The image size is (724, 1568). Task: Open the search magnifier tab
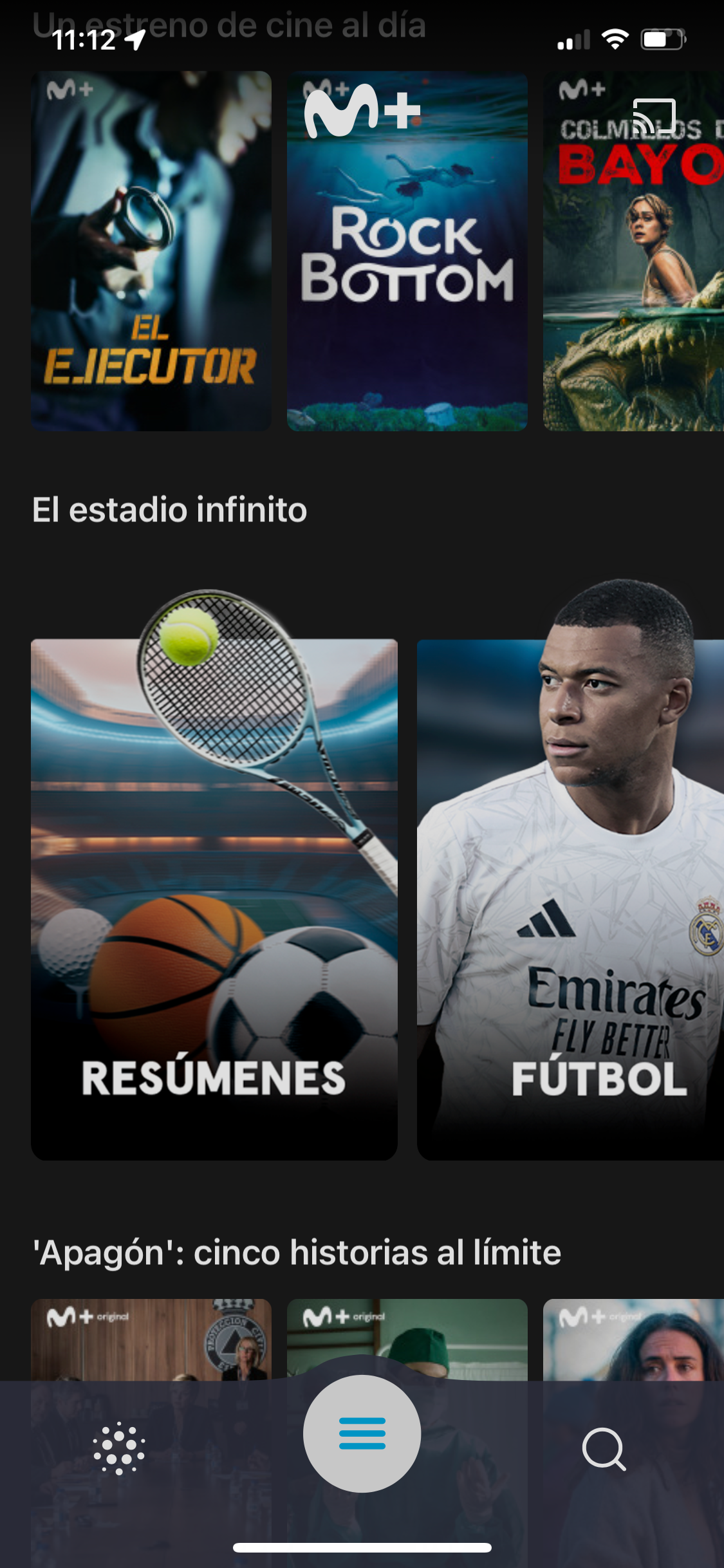(x=604, y=1450)
